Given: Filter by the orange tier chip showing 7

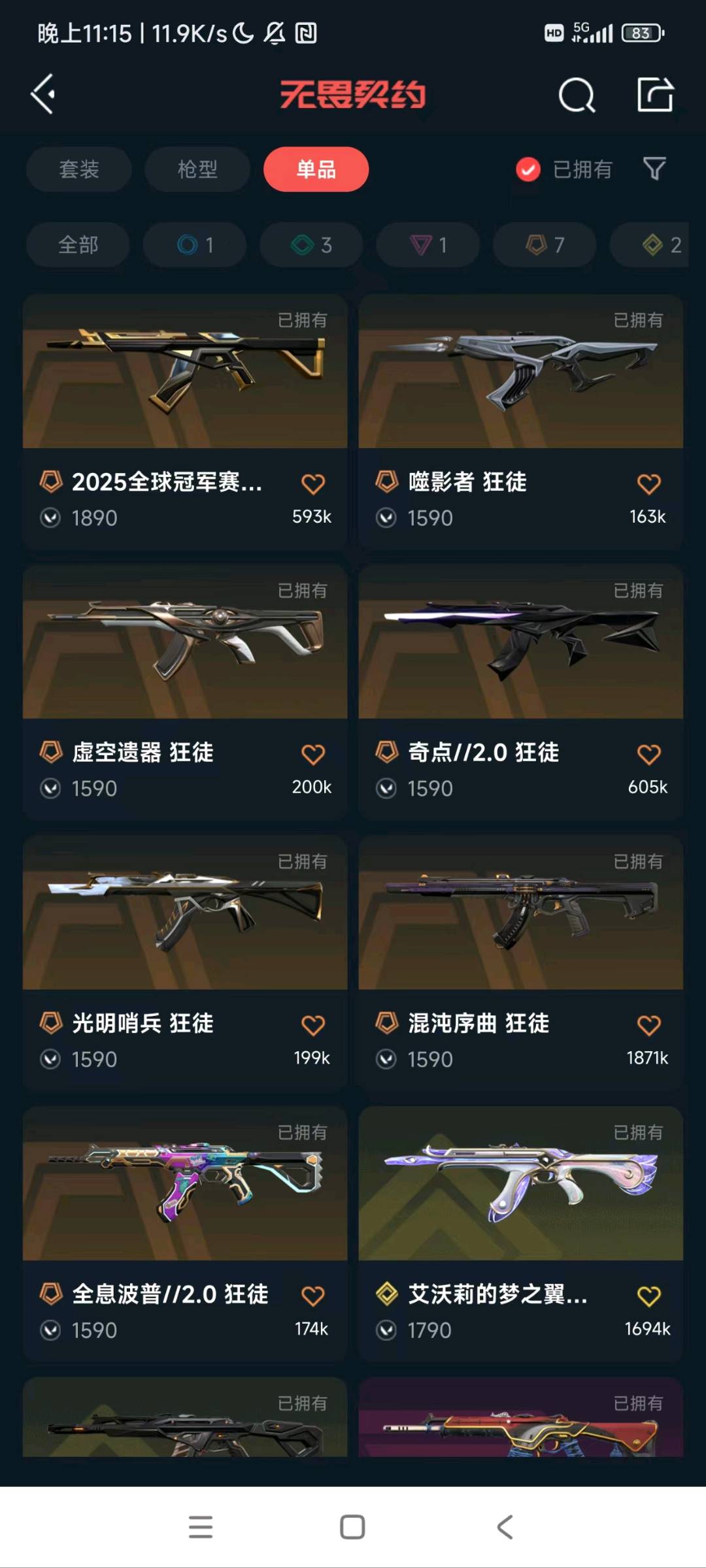Looking at the screenshot, I should point(545,245).
